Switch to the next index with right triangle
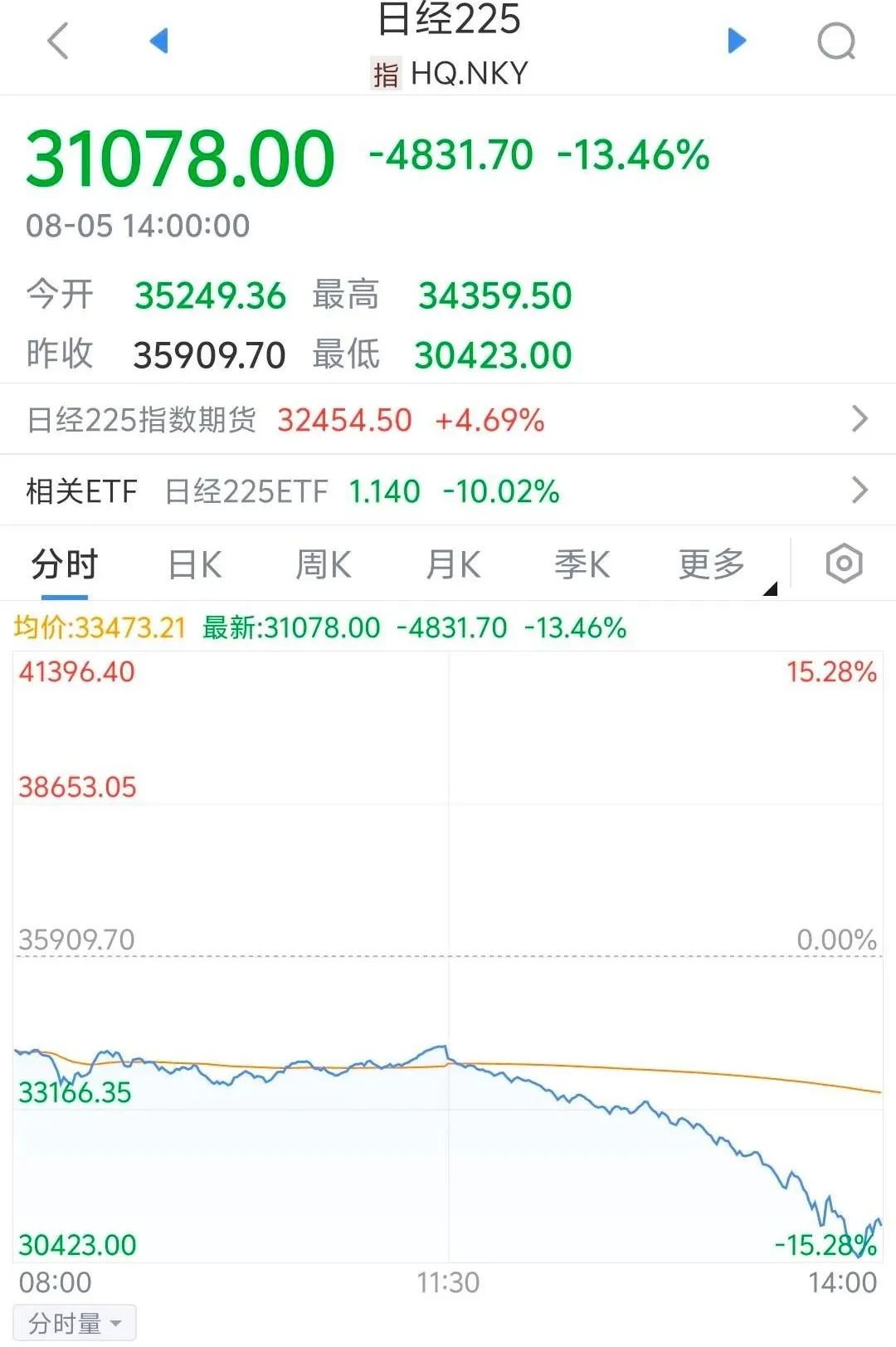 737,41
